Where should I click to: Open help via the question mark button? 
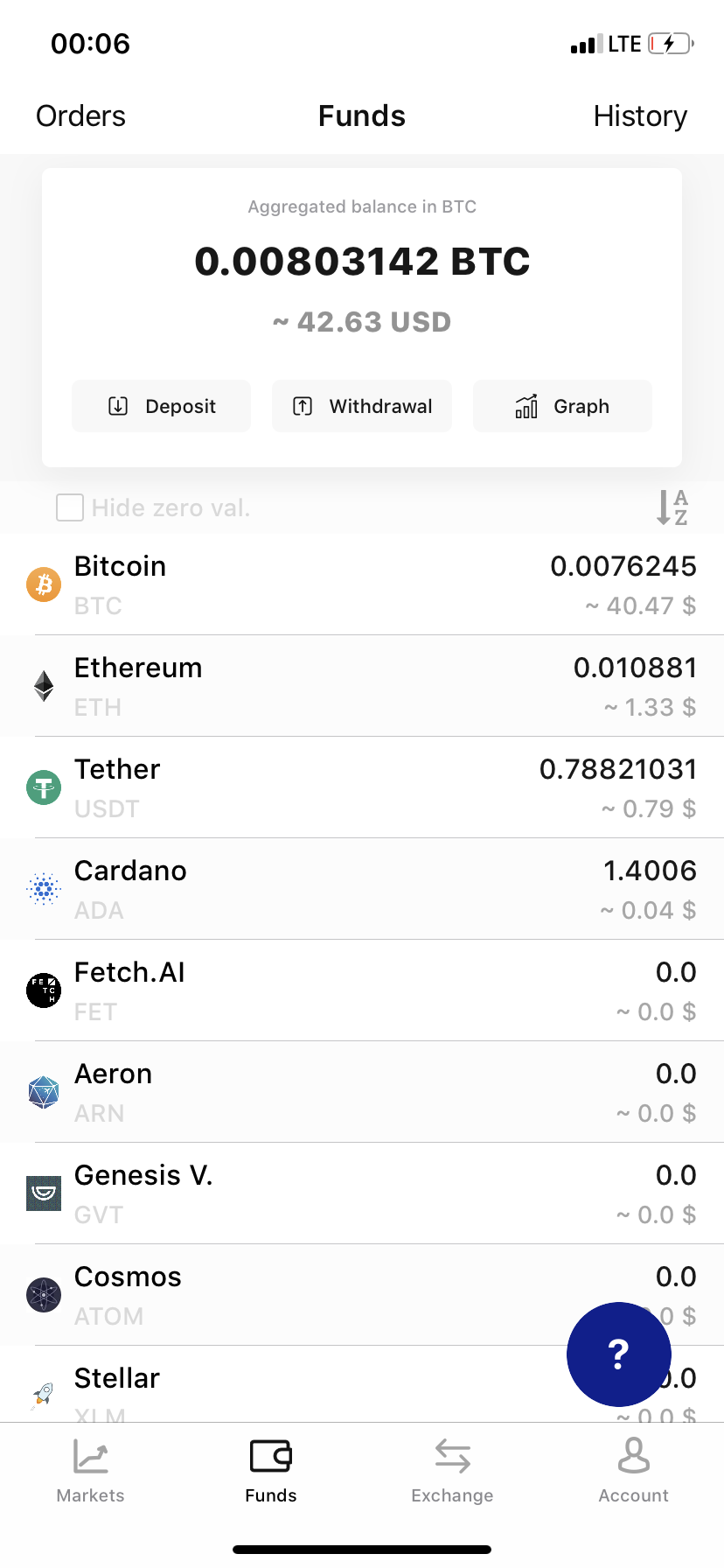[x=618, y=1354]
